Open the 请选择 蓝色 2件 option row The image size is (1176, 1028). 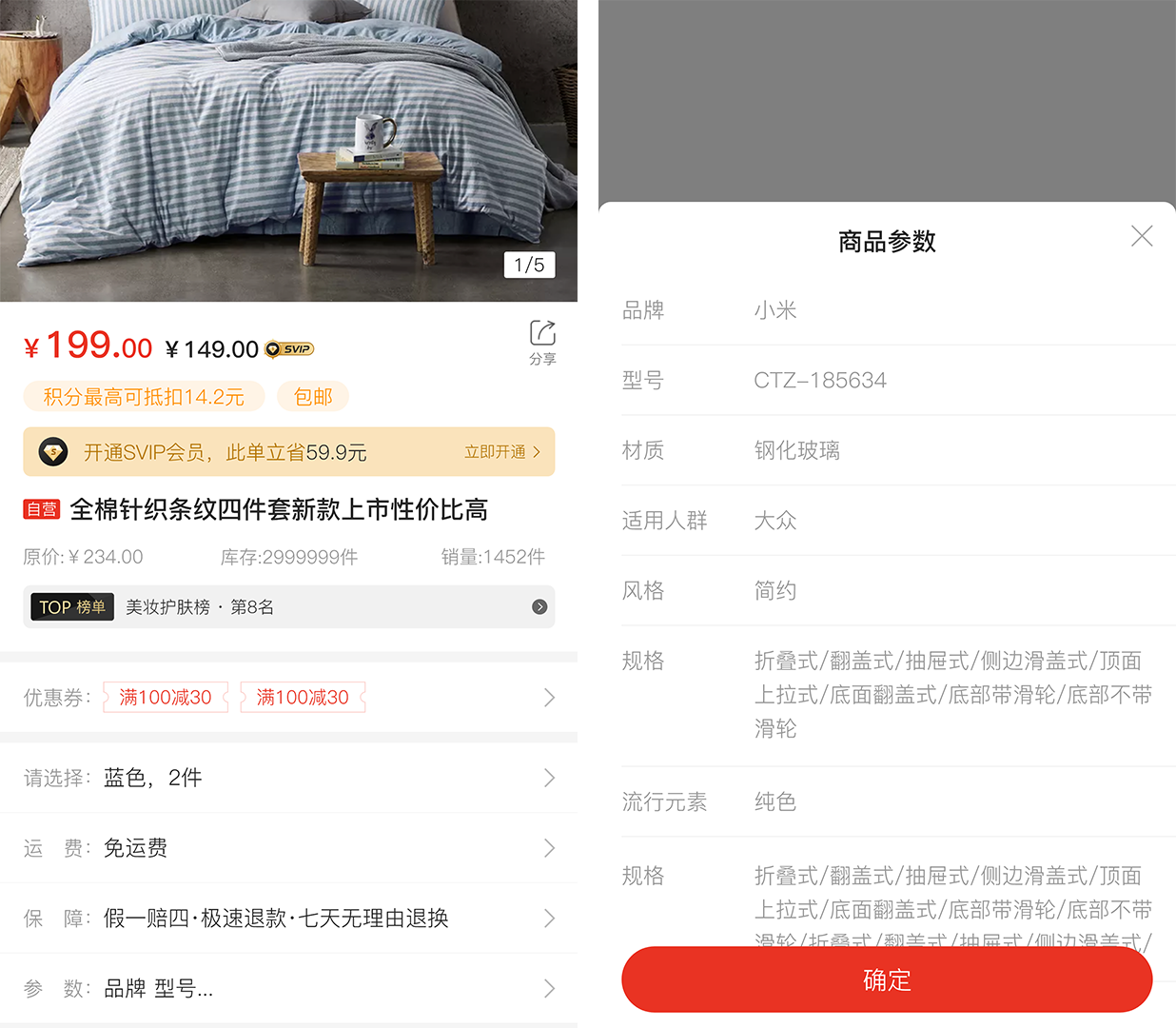point(288,778)
